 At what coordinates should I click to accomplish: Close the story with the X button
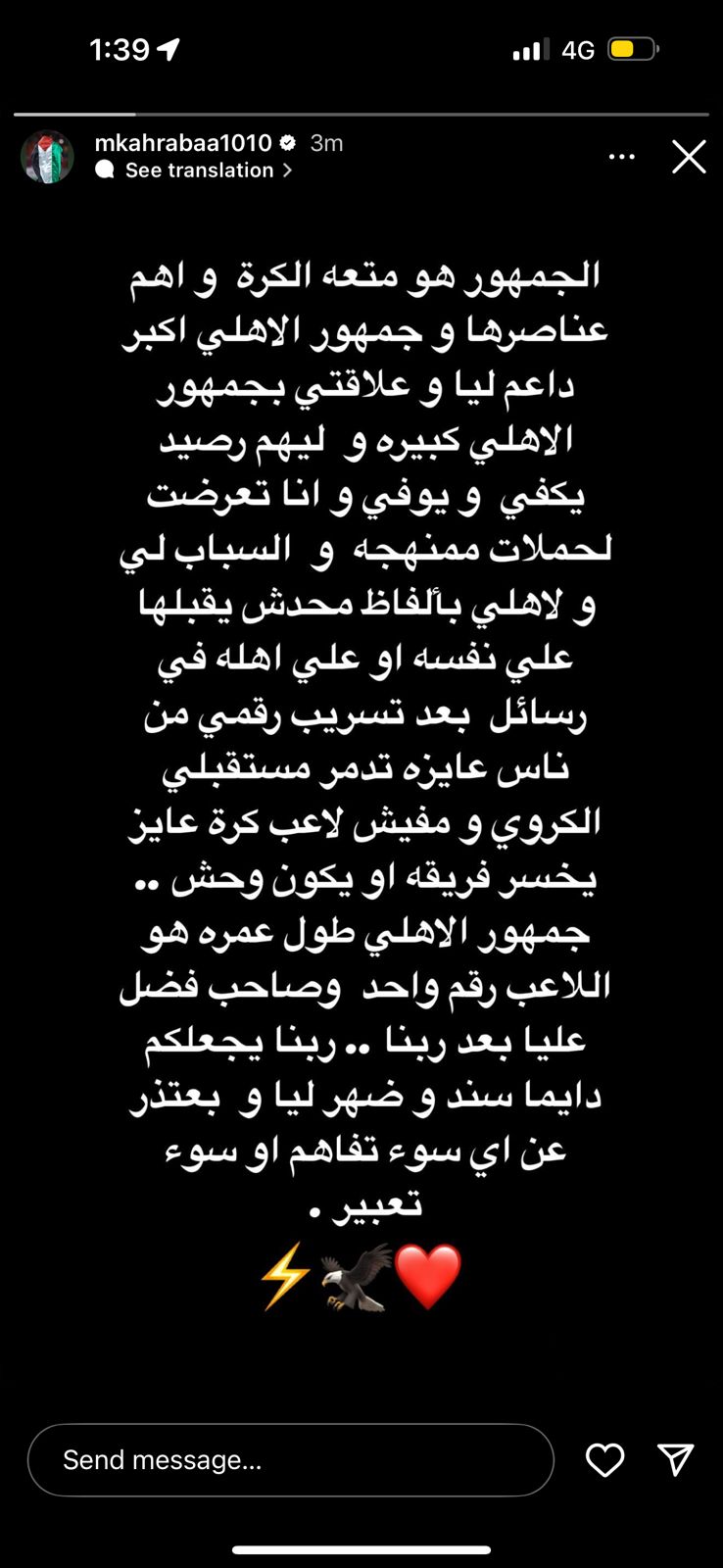(689, 157)
